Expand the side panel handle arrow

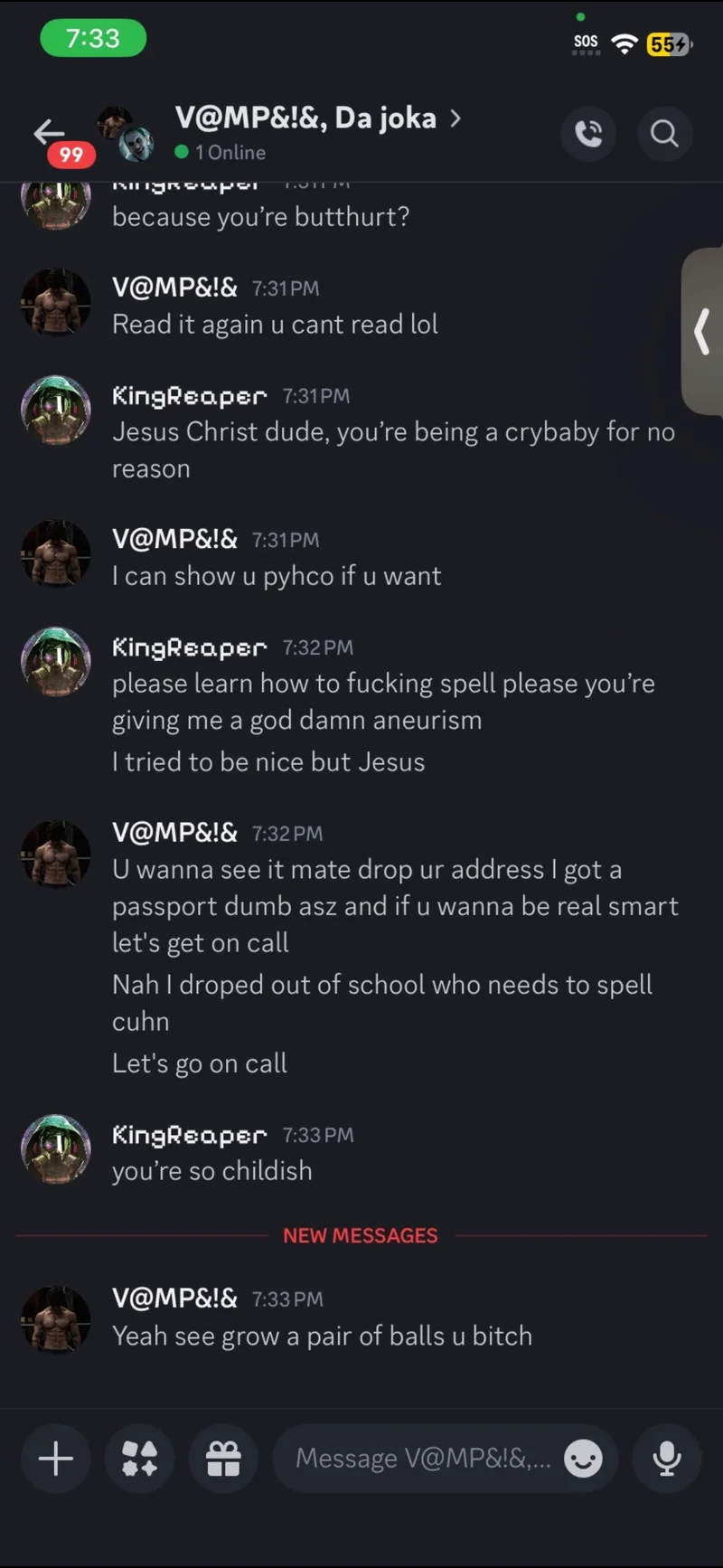(x=701, y=331)
